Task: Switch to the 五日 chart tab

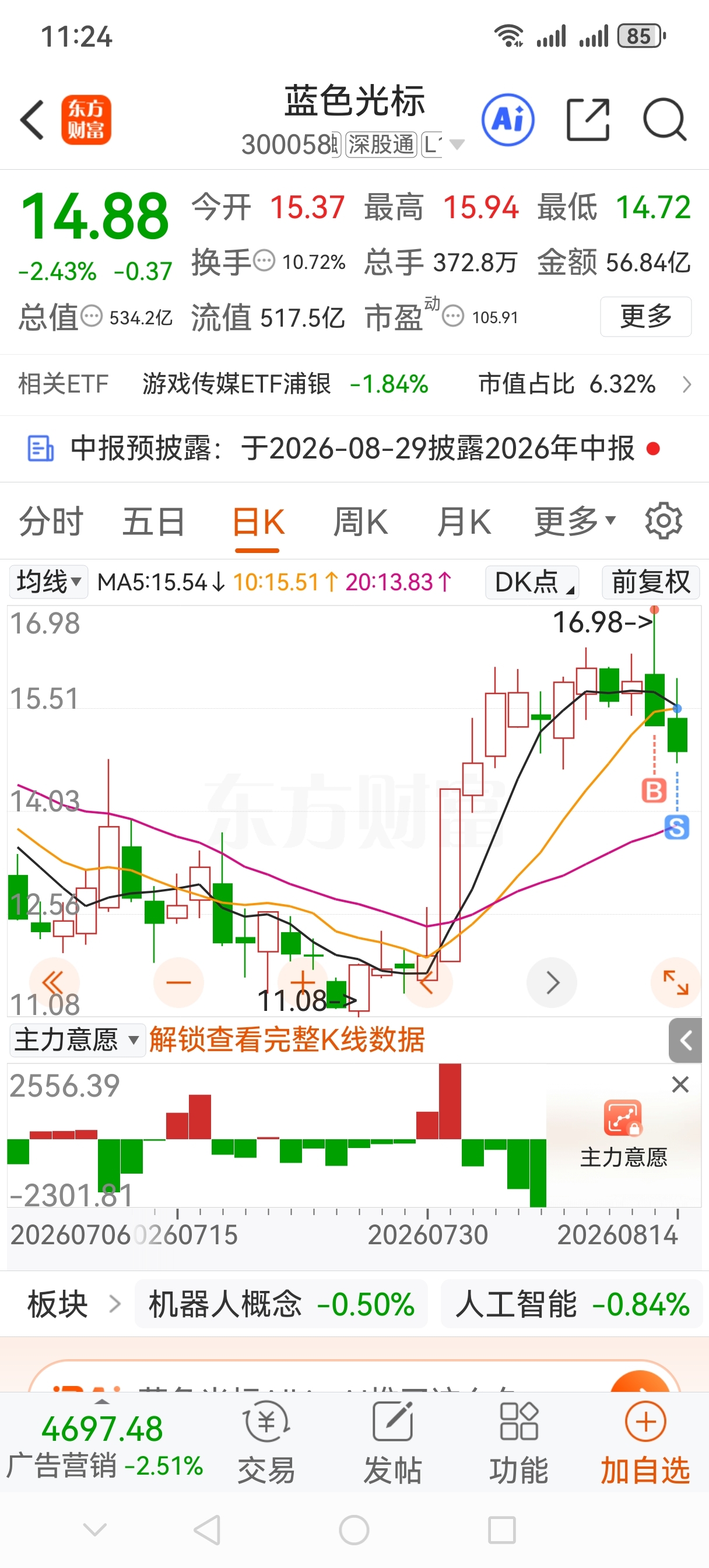Action: pyautogui.click(x=153, y=522)
